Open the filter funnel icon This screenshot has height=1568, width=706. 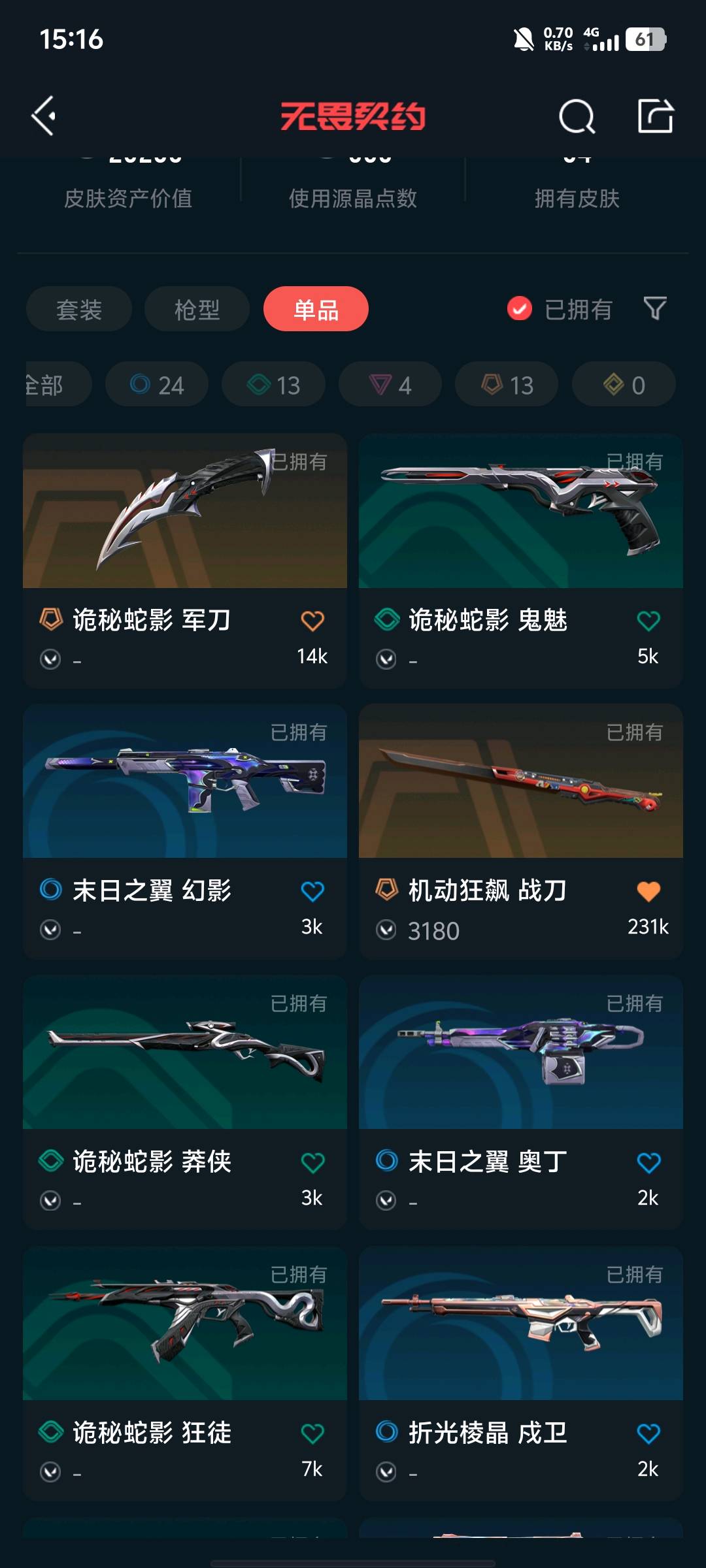pos(654,308)
